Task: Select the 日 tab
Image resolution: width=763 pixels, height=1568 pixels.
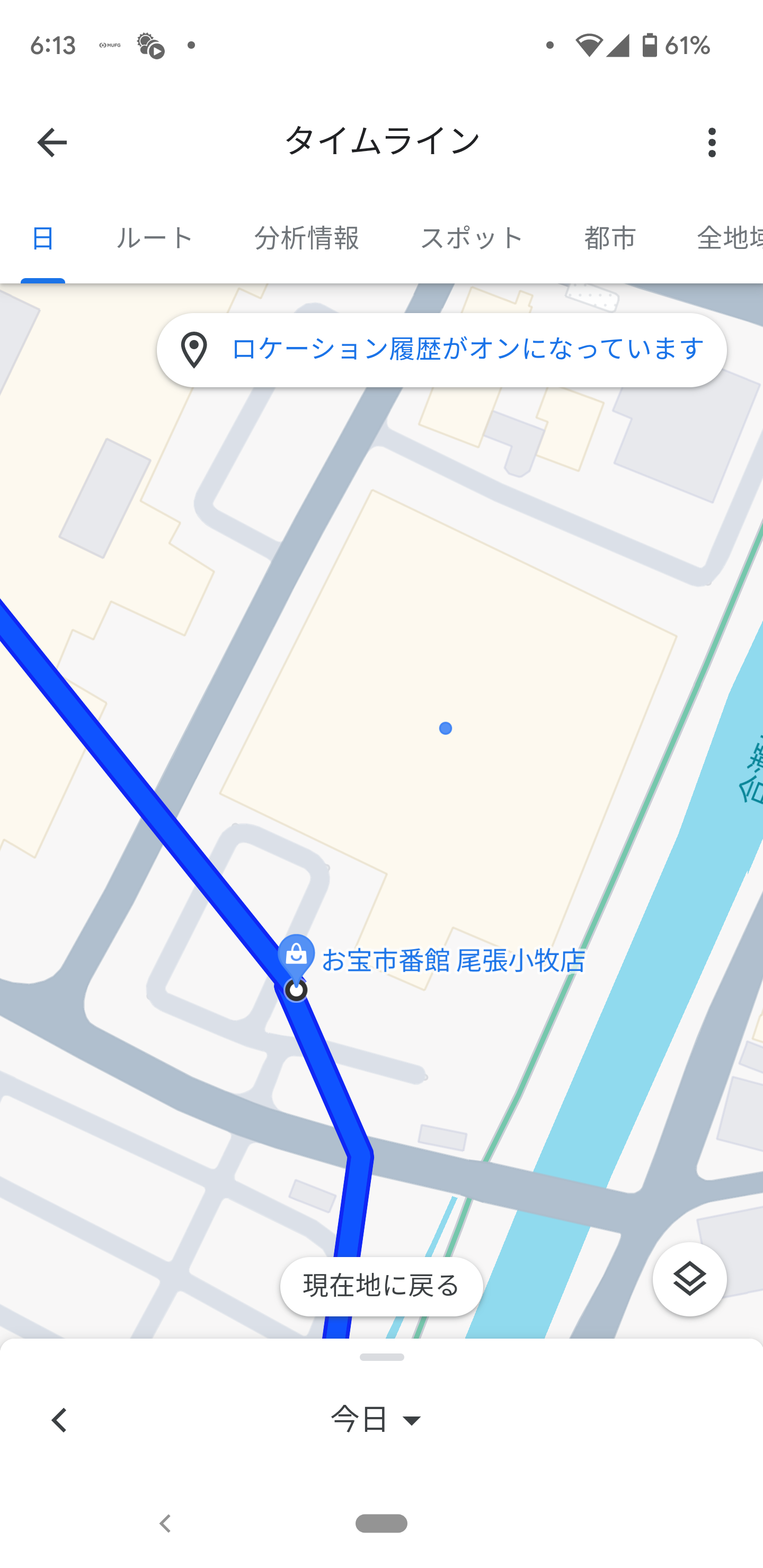Action: 42,238
